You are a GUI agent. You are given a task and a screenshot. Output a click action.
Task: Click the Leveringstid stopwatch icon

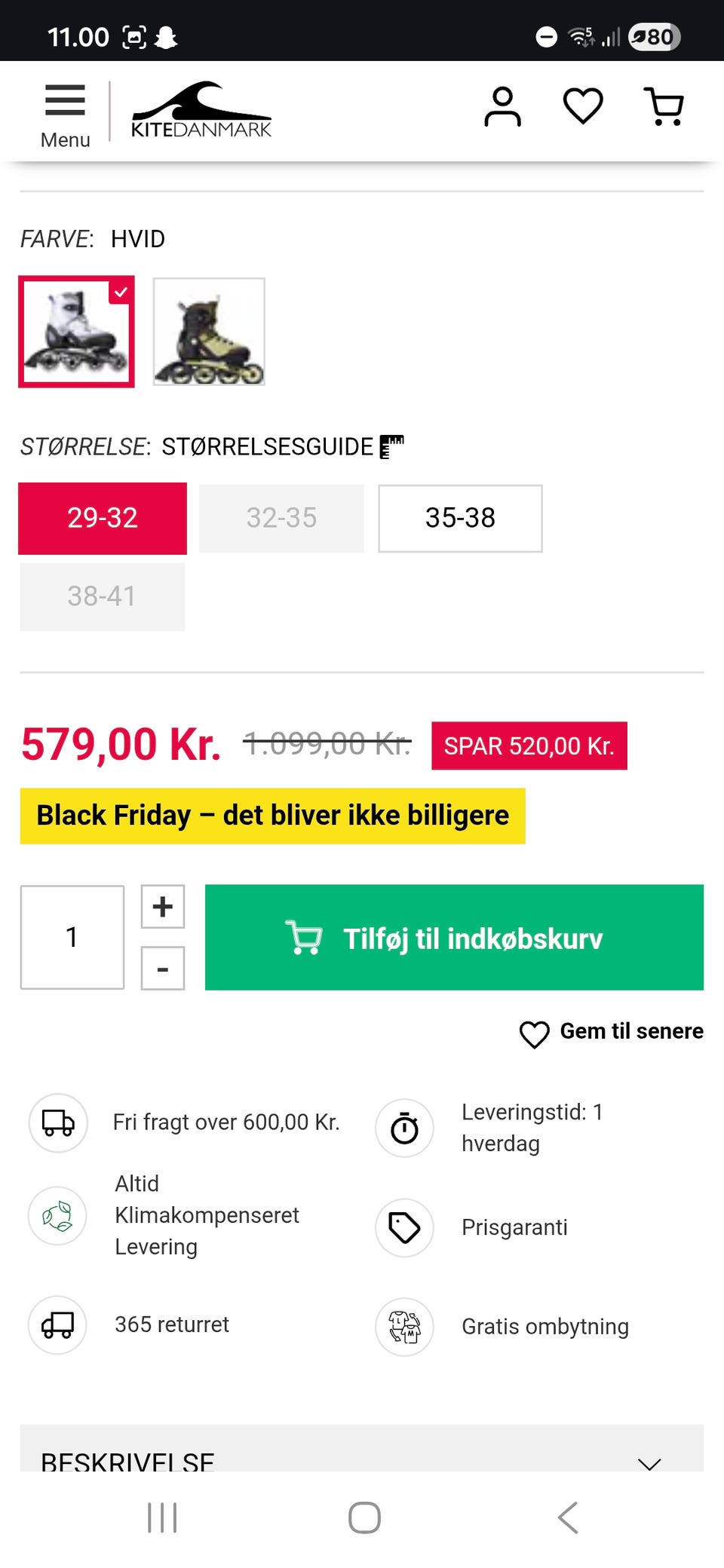coord(404,1128)
